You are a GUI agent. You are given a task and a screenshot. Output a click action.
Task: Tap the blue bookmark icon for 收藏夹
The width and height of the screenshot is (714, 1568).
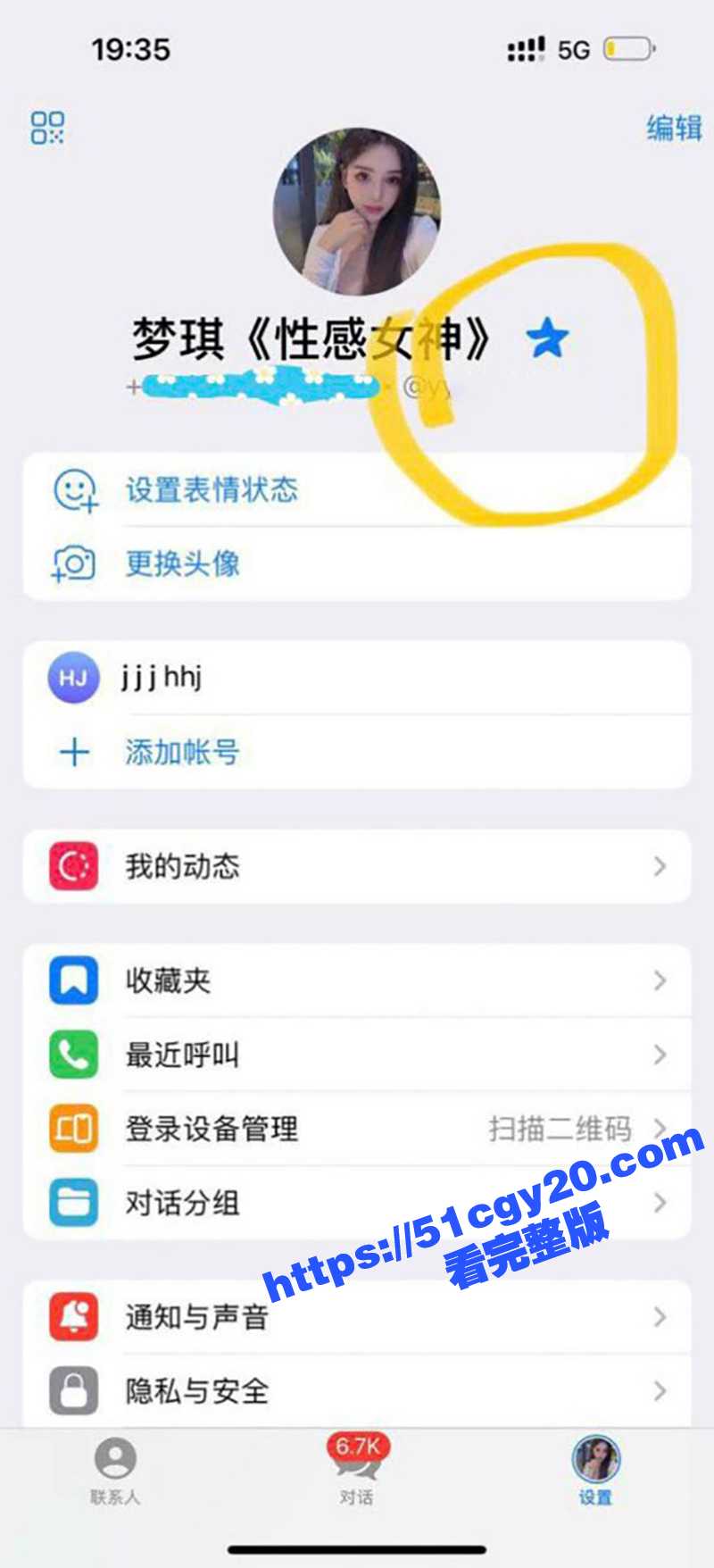pyautogui.click(x=74, y=980)
